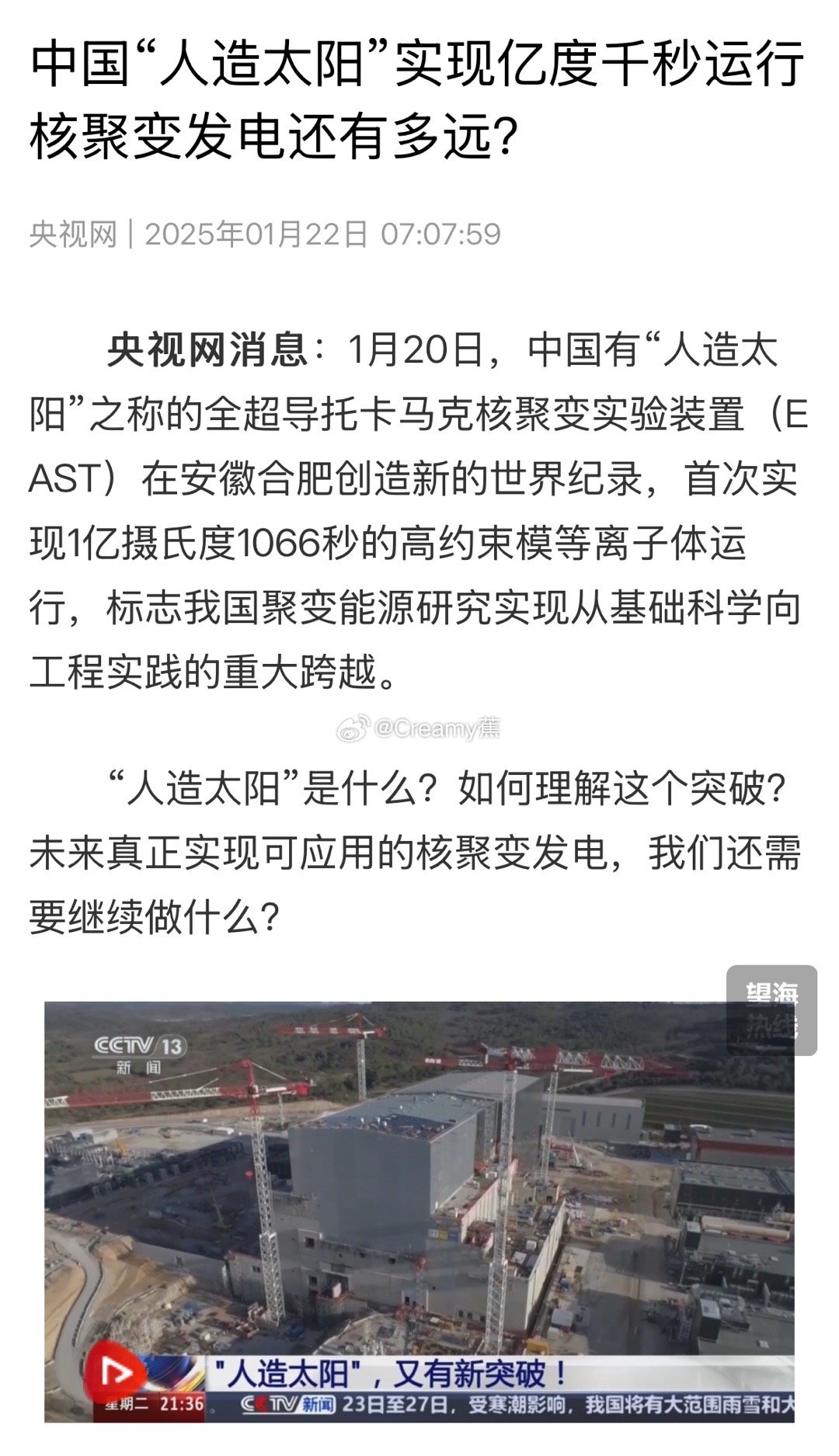This screenshot has width=839, height=1456.
Task: Open the CCTV-13 news image in the article
Action: pyautogui.click(x=419, y=1210)
